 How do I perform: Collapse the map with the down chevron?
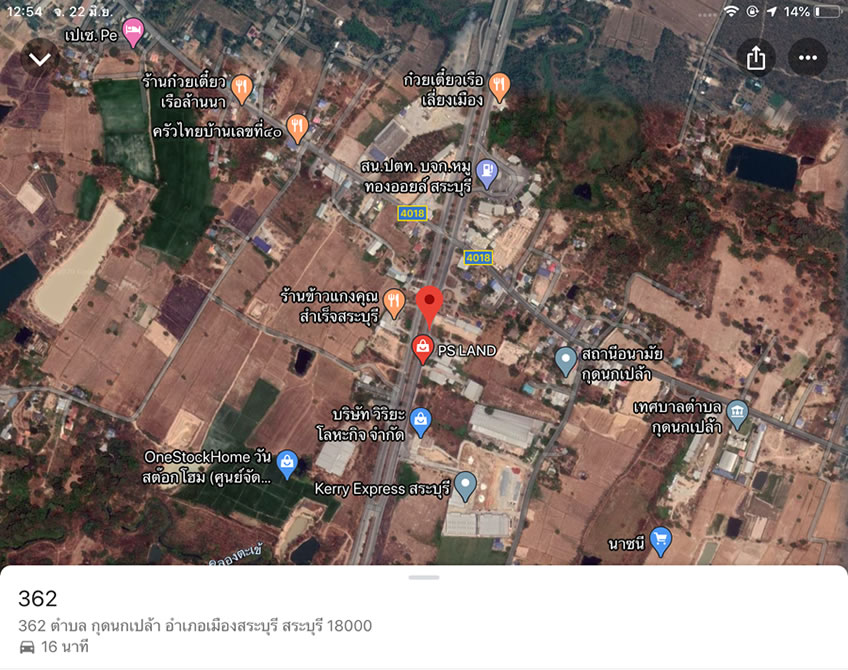pos(40,58)
